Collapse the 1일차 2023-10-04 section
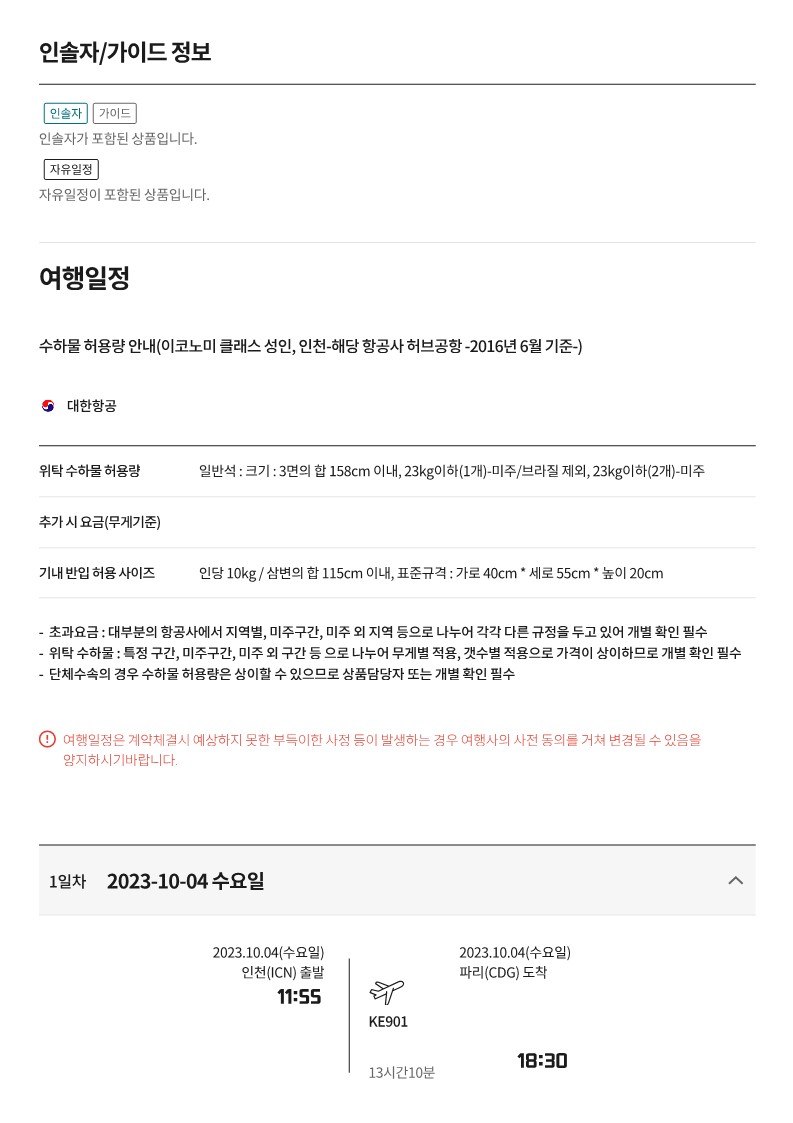This screenshot has width=793, height=1123. click(x=735, y=881)
